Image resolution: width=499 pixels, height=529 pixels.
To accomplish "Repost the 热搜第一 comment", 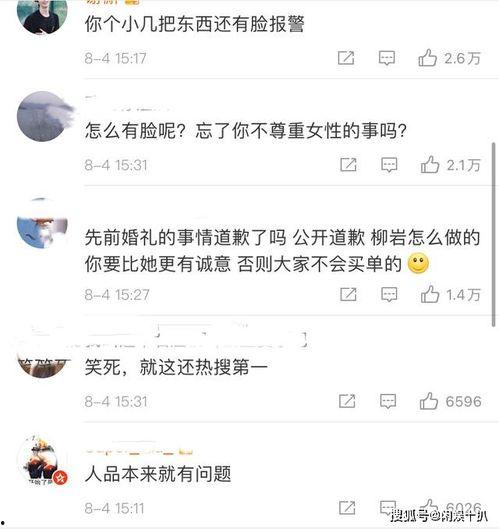I will point(347,401).
